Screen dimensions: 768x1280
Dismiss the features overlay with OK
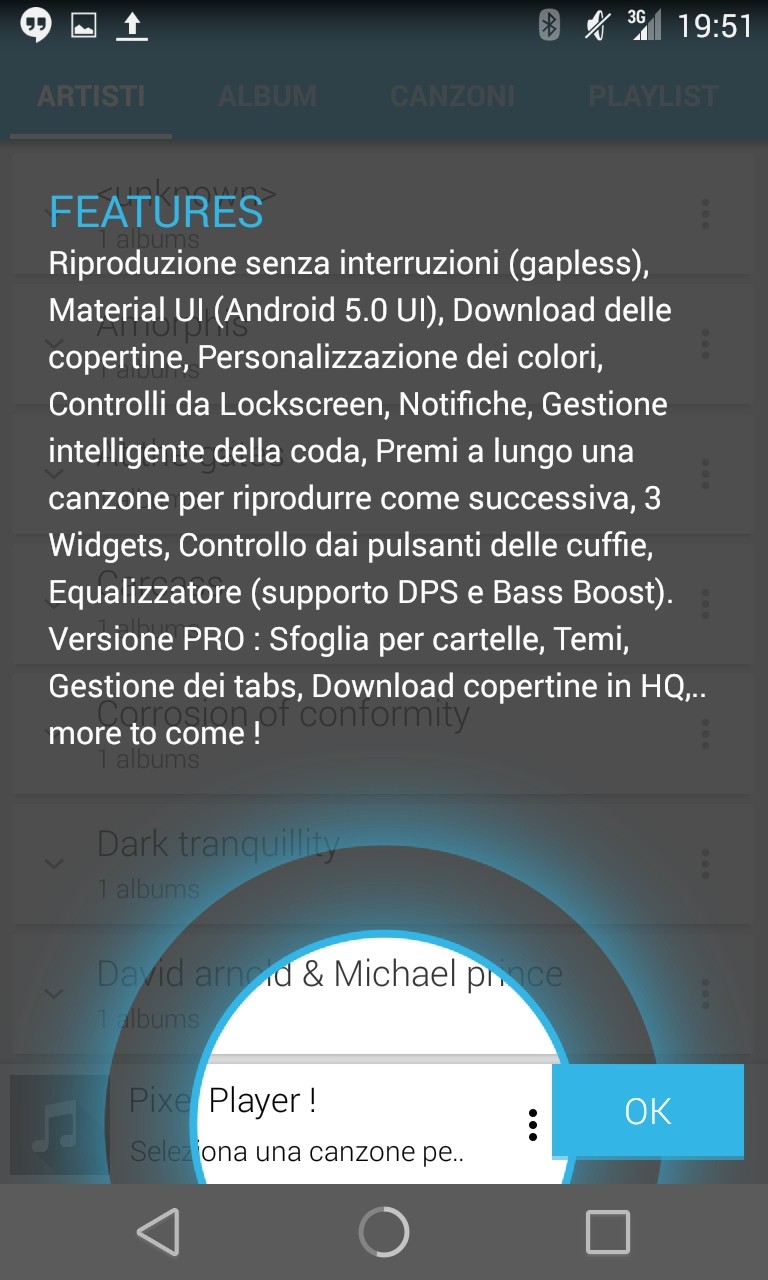pyautogui.click(x=647, y=1111)
